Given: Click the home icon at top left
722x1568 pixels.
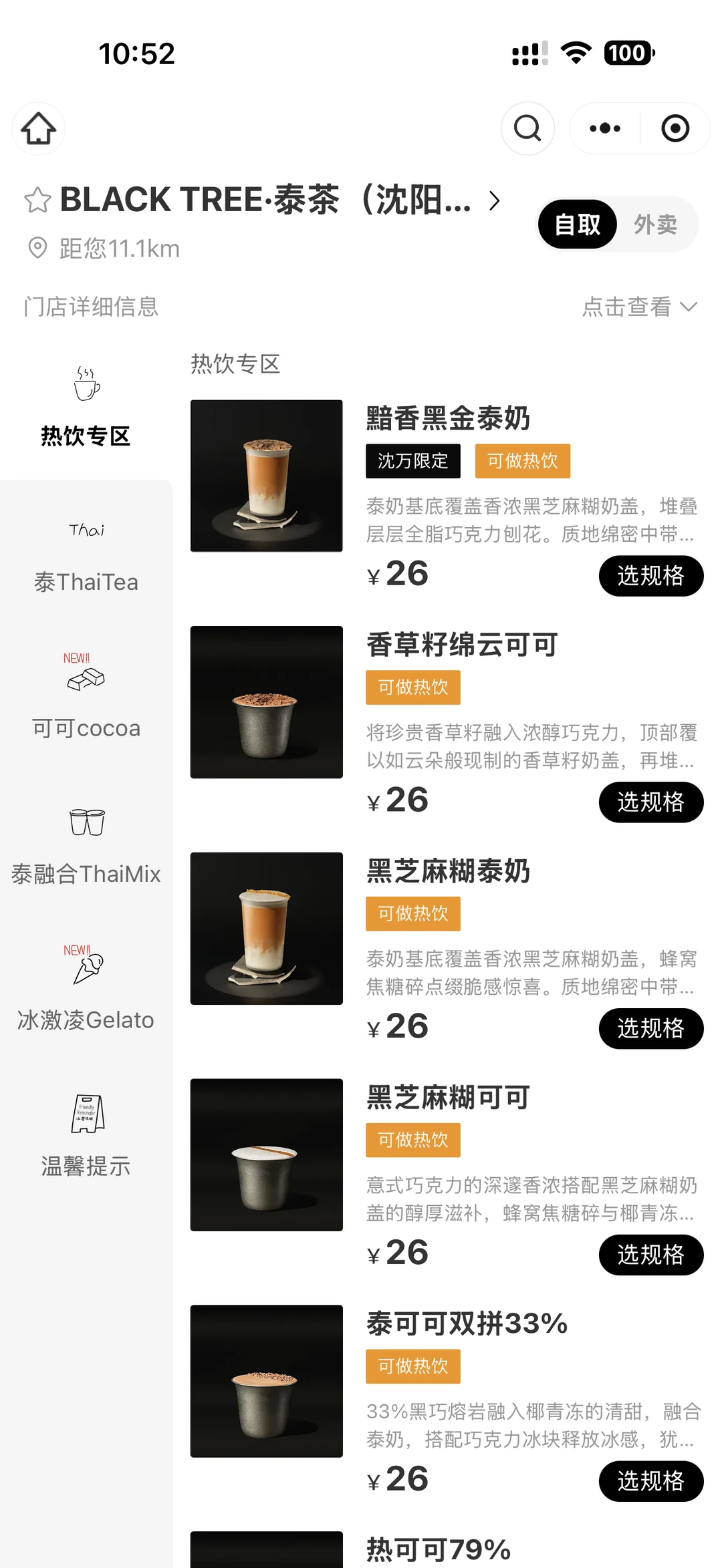Looking at the screenshot, I should coord(38,130).
